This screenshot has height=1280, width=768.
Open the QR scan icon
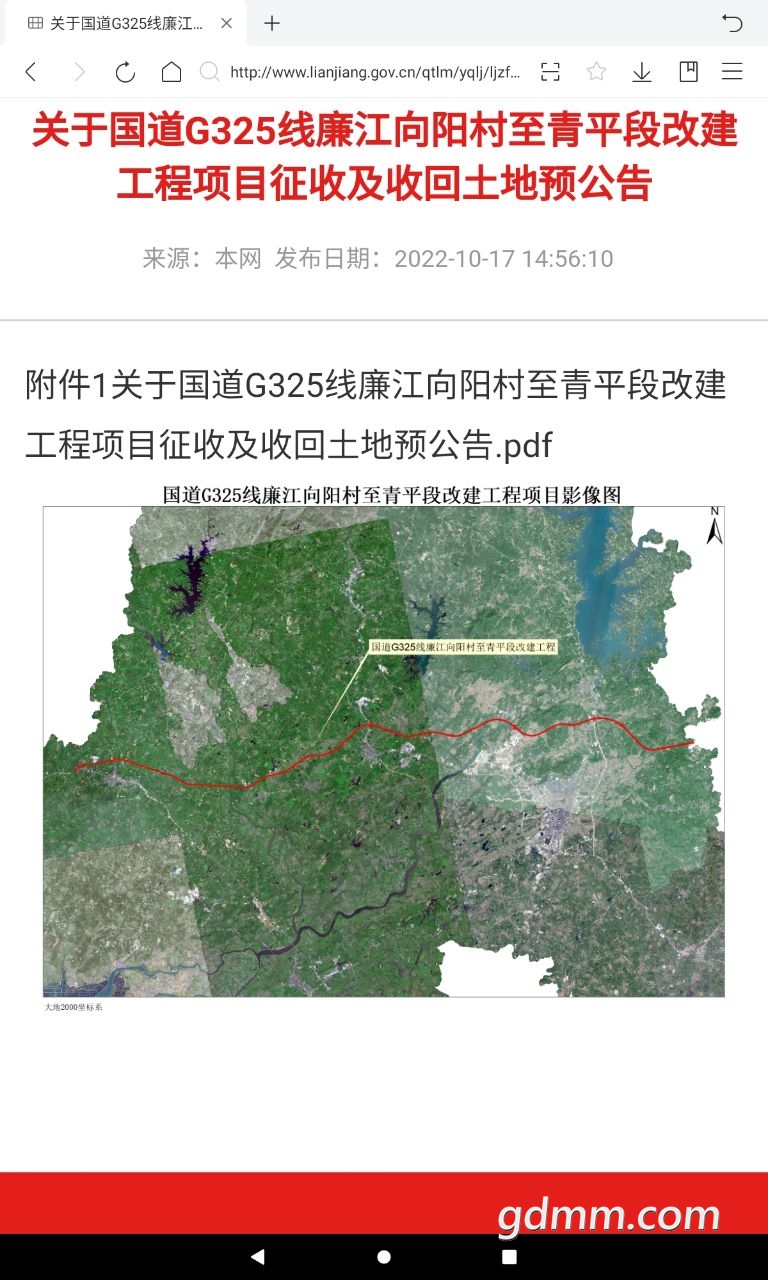[x=550, y=71]
